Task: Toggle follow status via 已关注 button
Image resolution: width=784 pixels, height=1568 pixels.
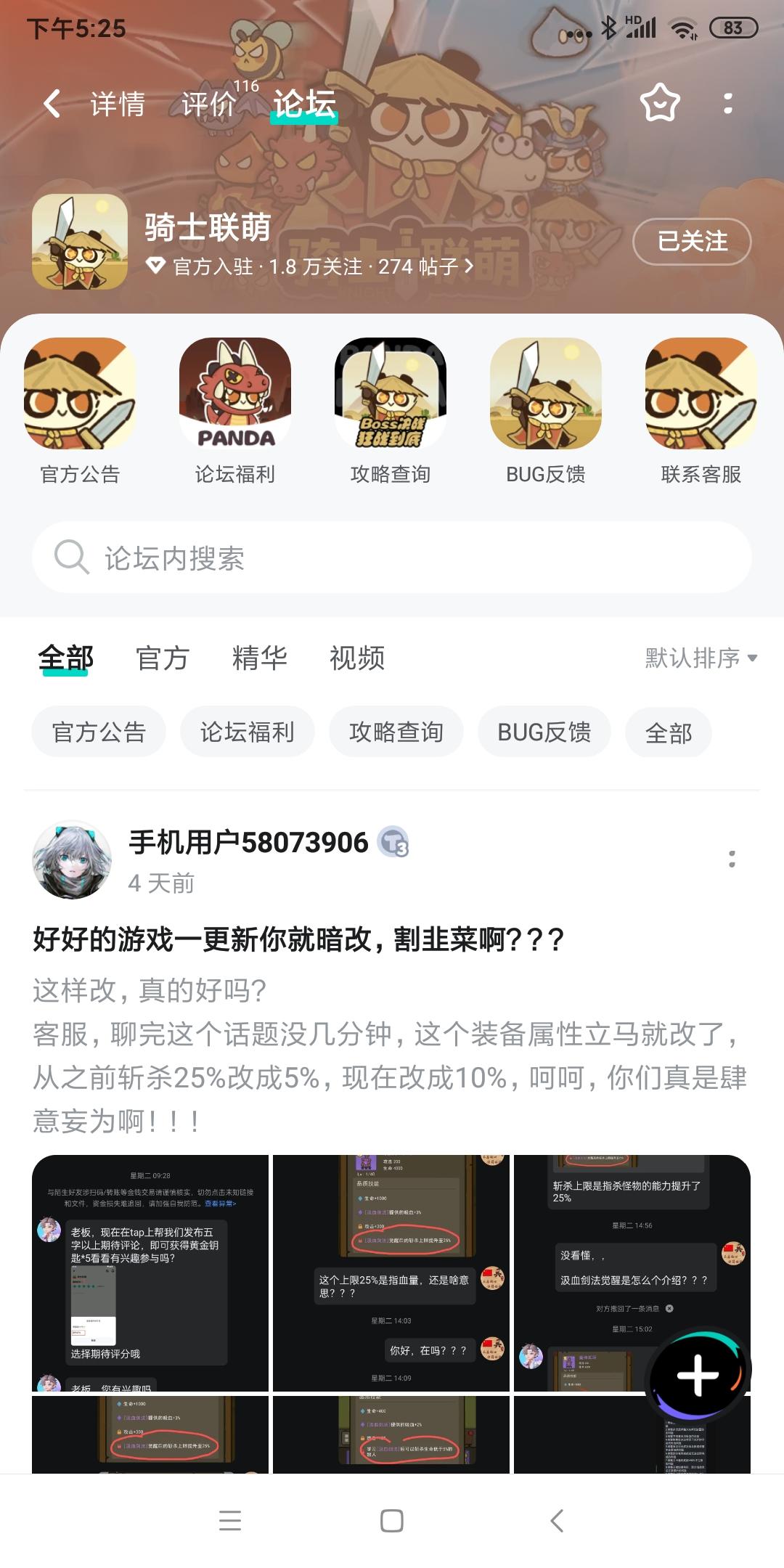Action: click(690, 242)
